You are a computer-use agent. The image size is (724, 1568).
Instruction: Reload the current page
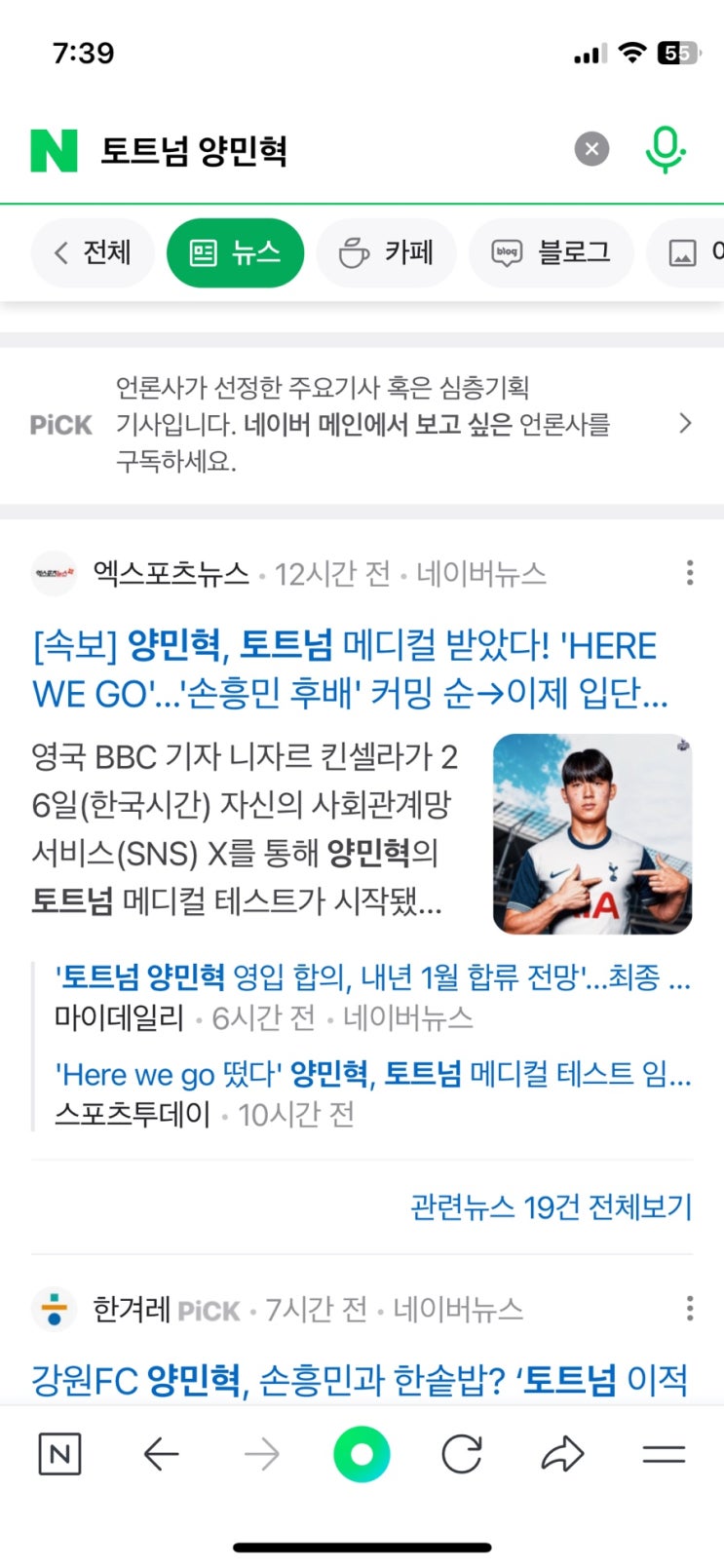click(462, 1455)
